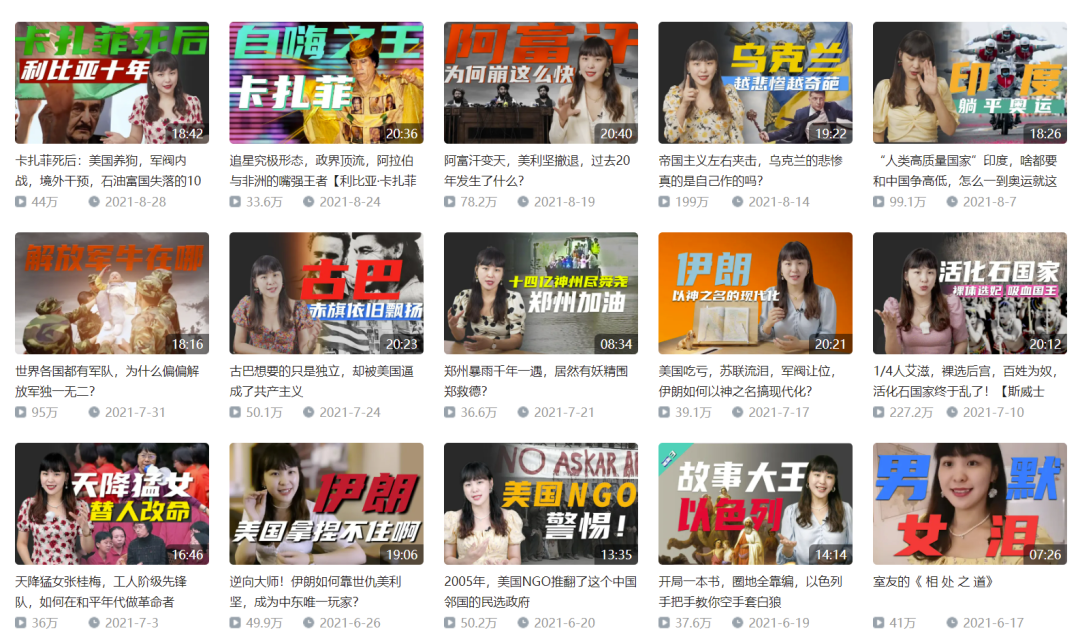Image resolution: width=1080 pixels, height=637 pixels.
Task: Watch the 伊朗 美国拿捏不住啊 video
Action: point(326,504)
